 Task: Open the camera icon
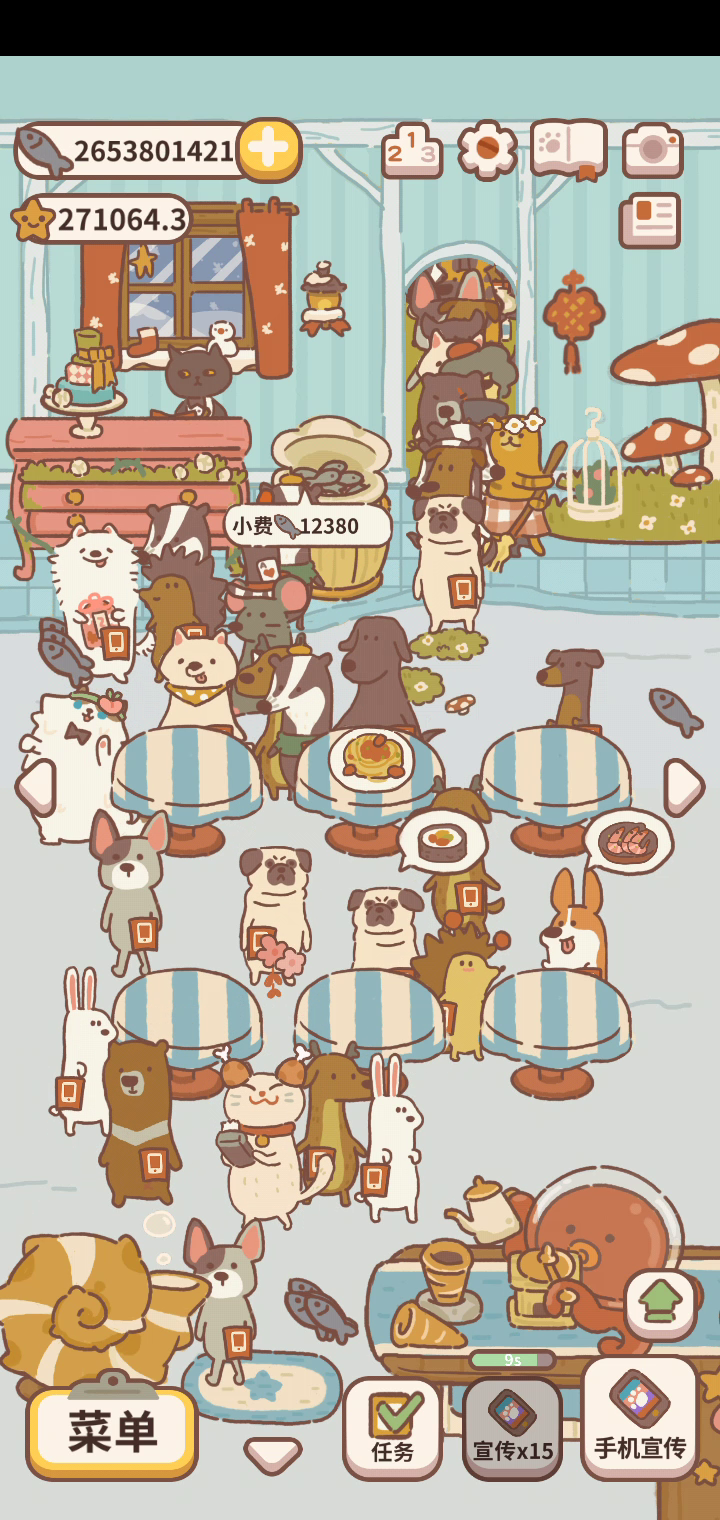(653, 151)
